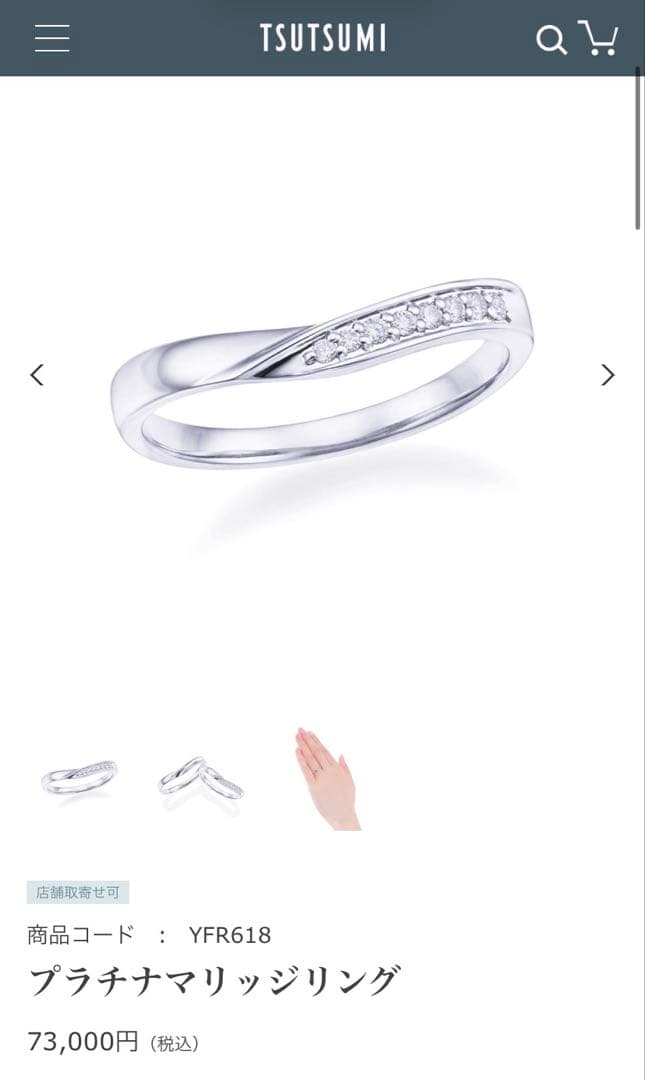645x1080 pixels.
Task: Show previous product image
Action: tap(37, 375)
